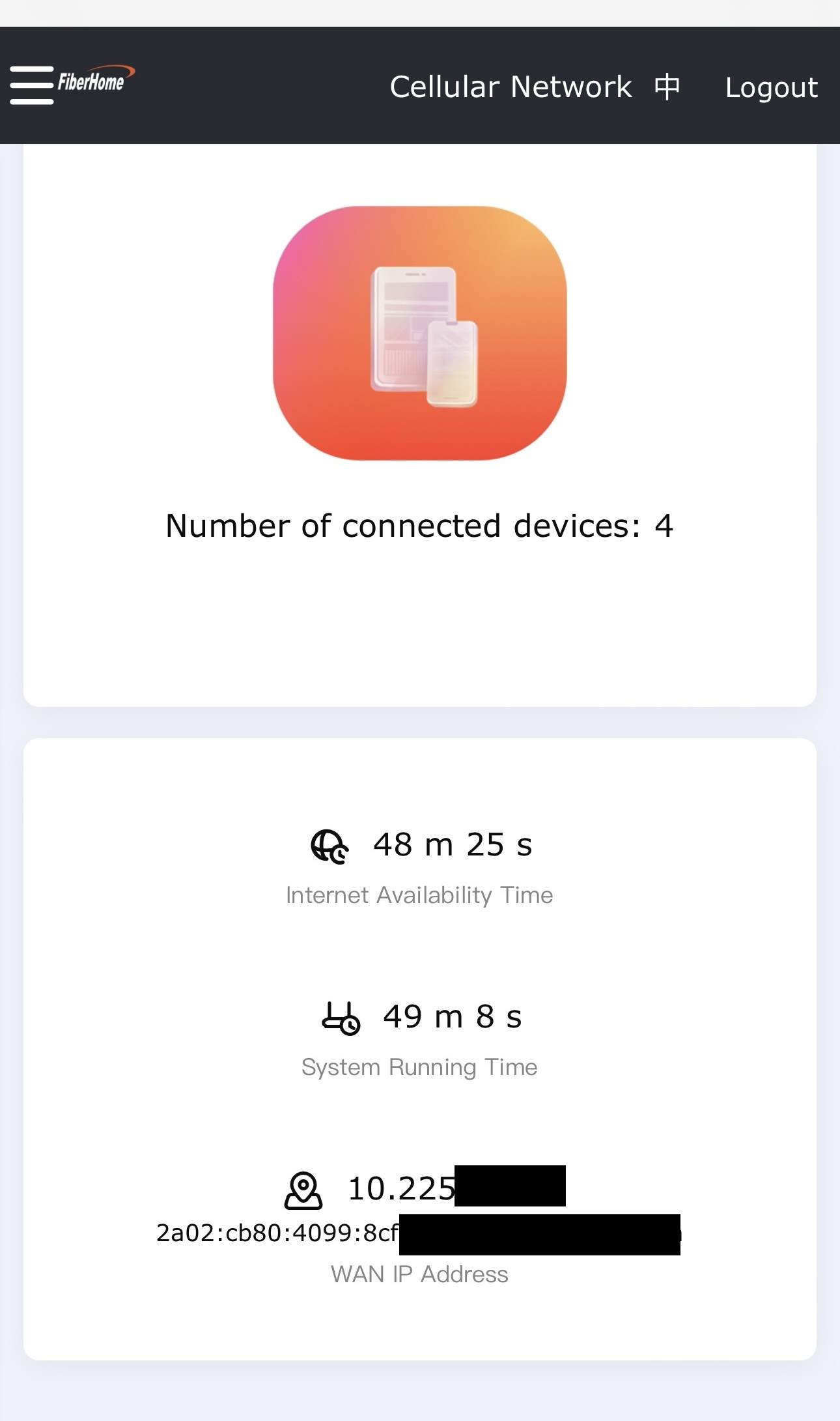Open the hamburger drawer menu
This screenshot has height=1421, width=840.
click(x=31, y=85)
